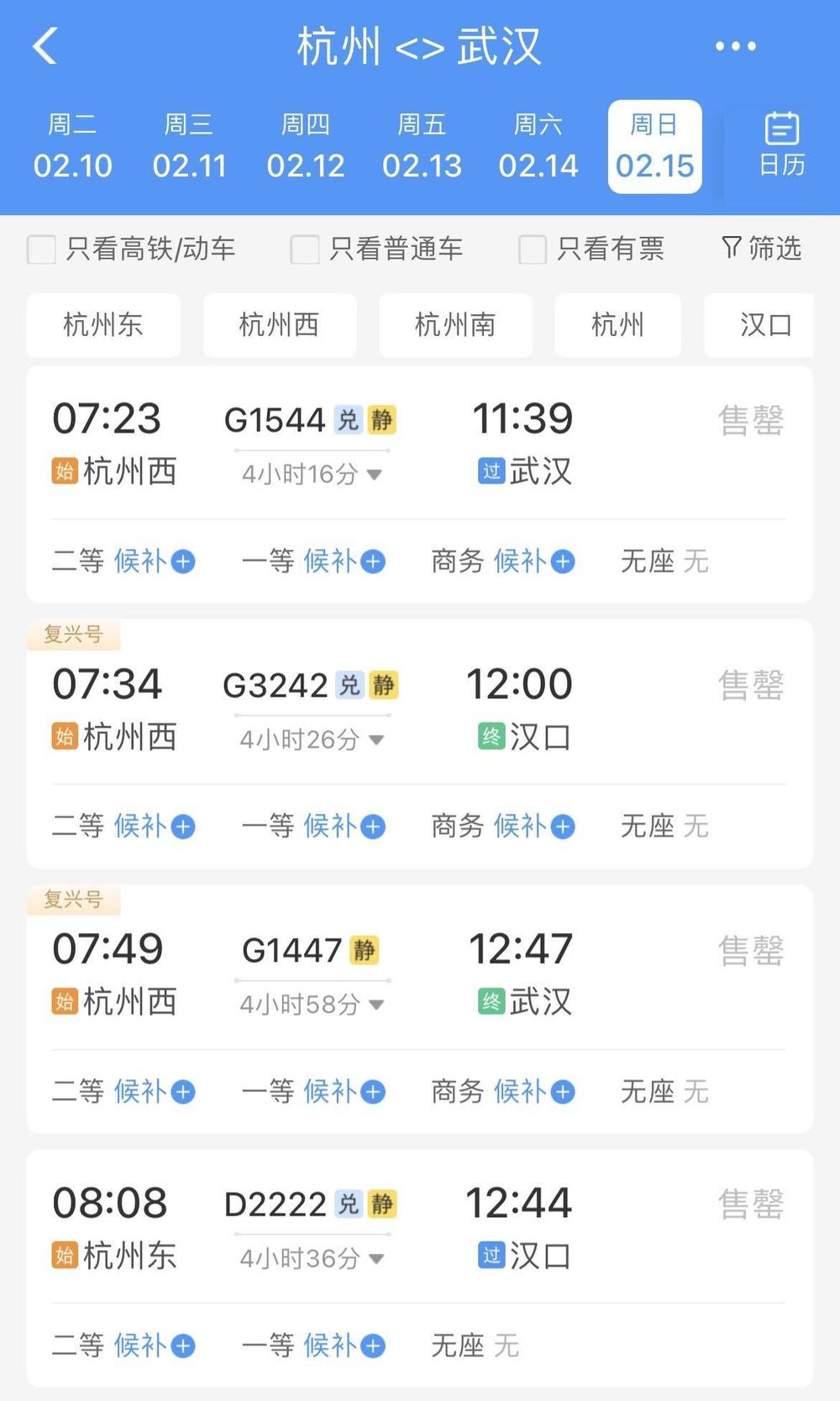Expand D2222's 4小时36分 stop list
The width and height of the screenshot is (840, 1401).
click(312, 1258)
